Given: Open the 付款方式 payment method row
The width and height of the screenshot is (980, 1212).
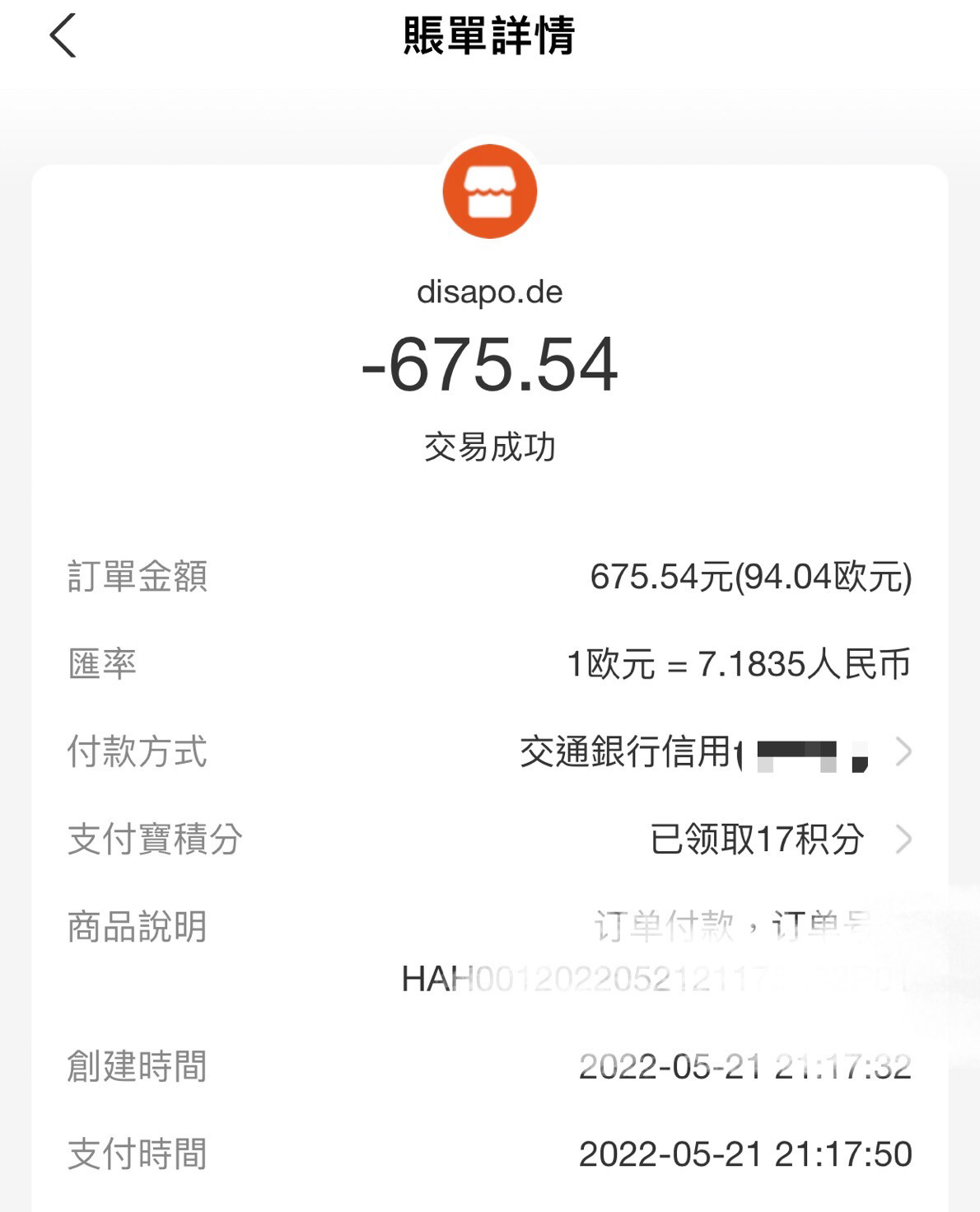Looking at the screenshot, I should pyautogui.click(x=903, y=751).
